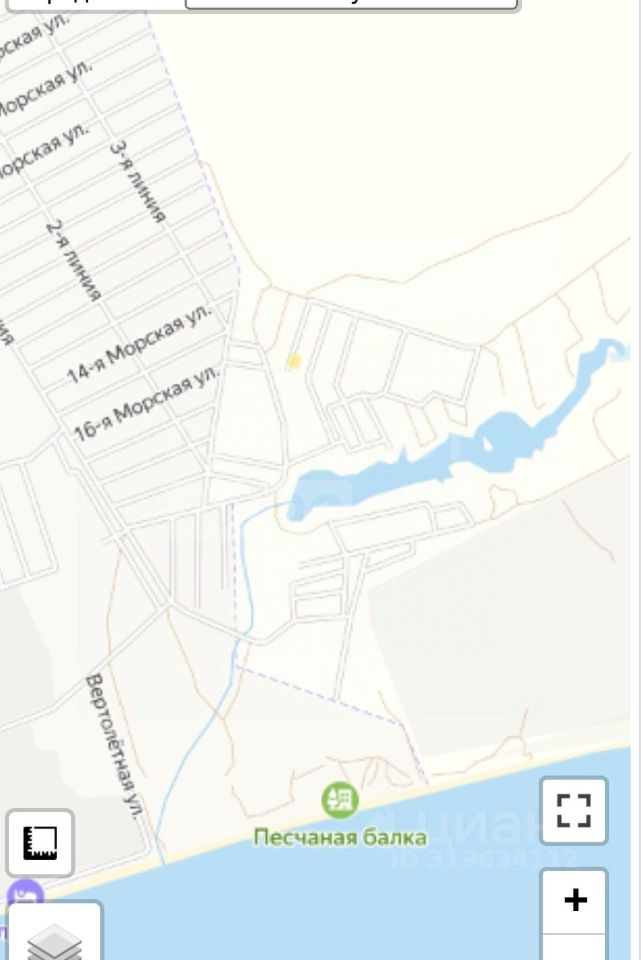Open the ruler distance tool
This screenshot has height=960, width=641.
(x=40, y=843)
